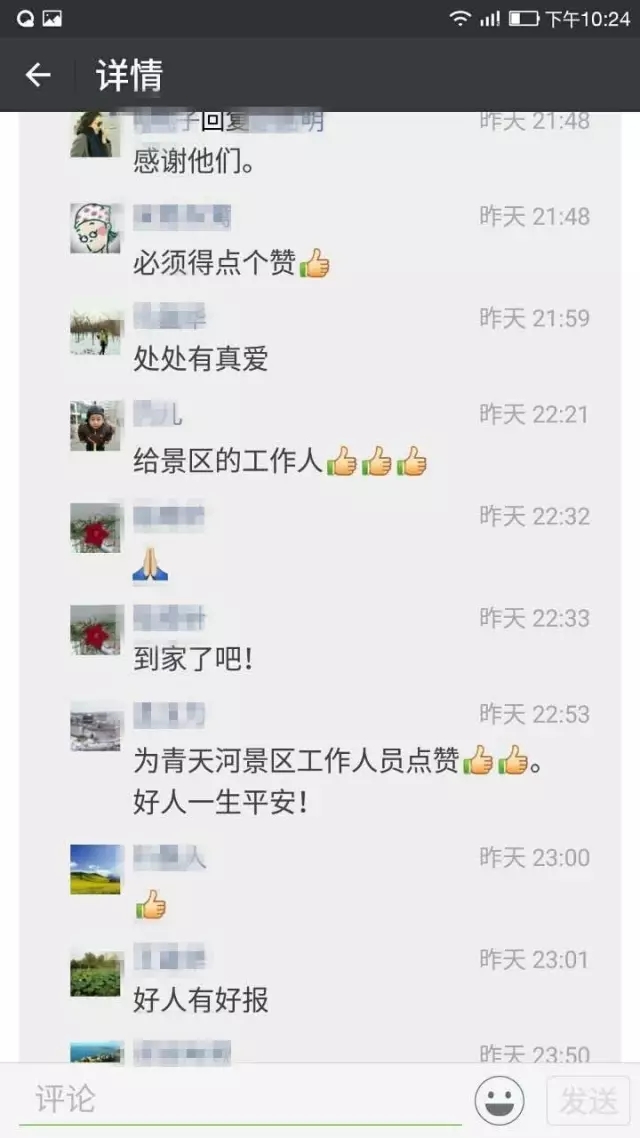Viewport: 640px width, 1138px height.
Task: Open avatar of commenter saying 感谢他们。
Action: point(96,134)
